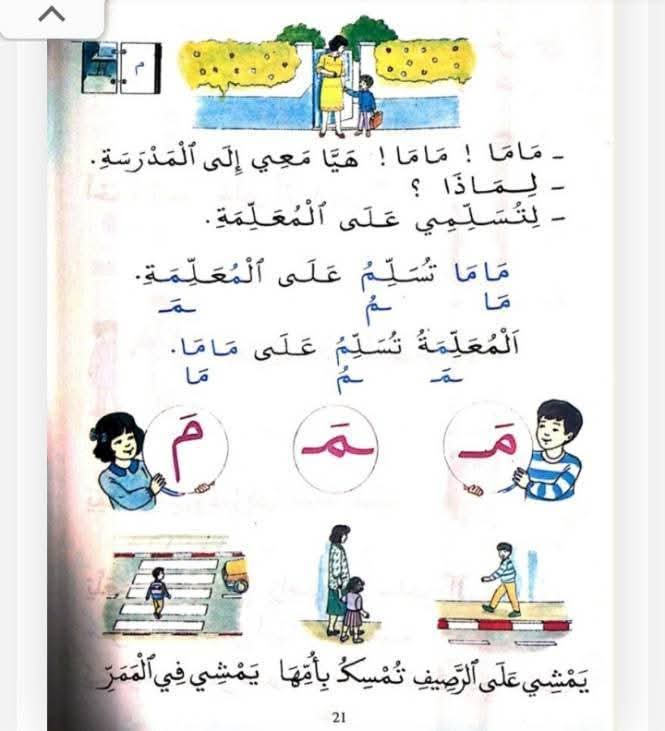This screenshot has height=731, width=665.
Task: Tap the upward chevron tab at top
Action: [51, 14]
